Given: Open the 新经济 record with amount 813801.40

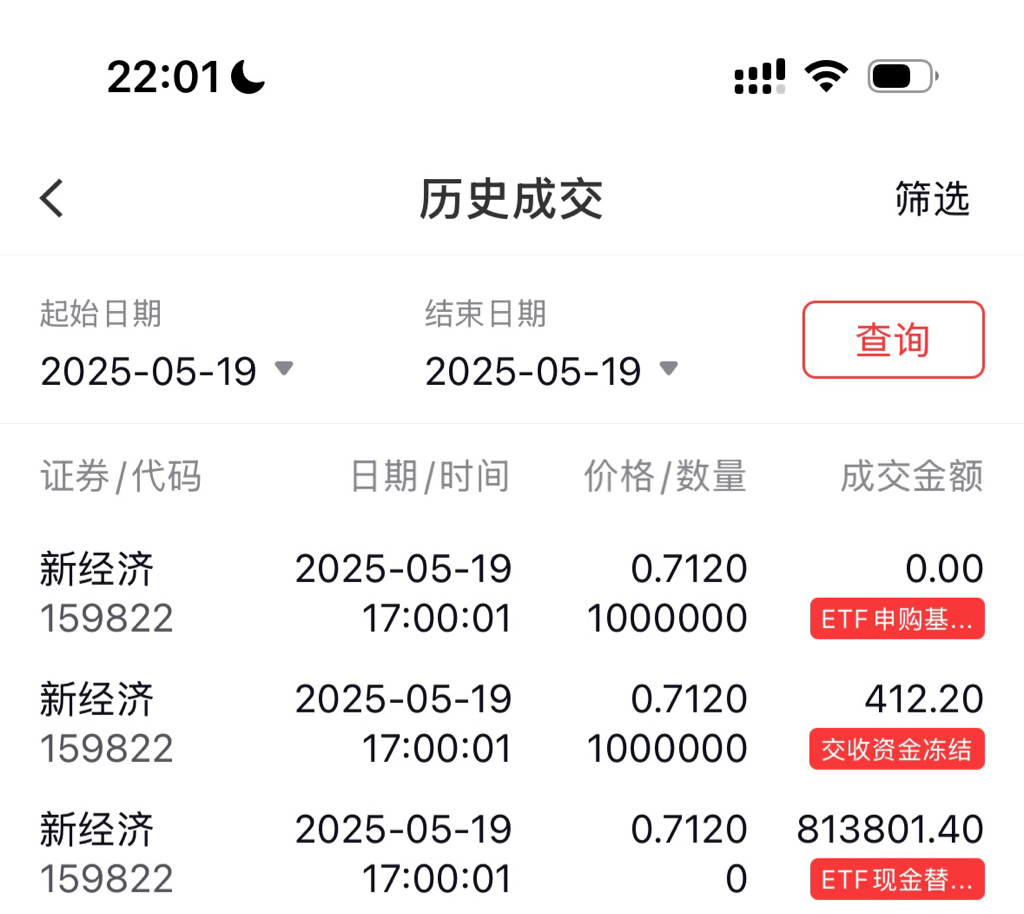Looking at the screenshot, I should click(x=512, y=854).
